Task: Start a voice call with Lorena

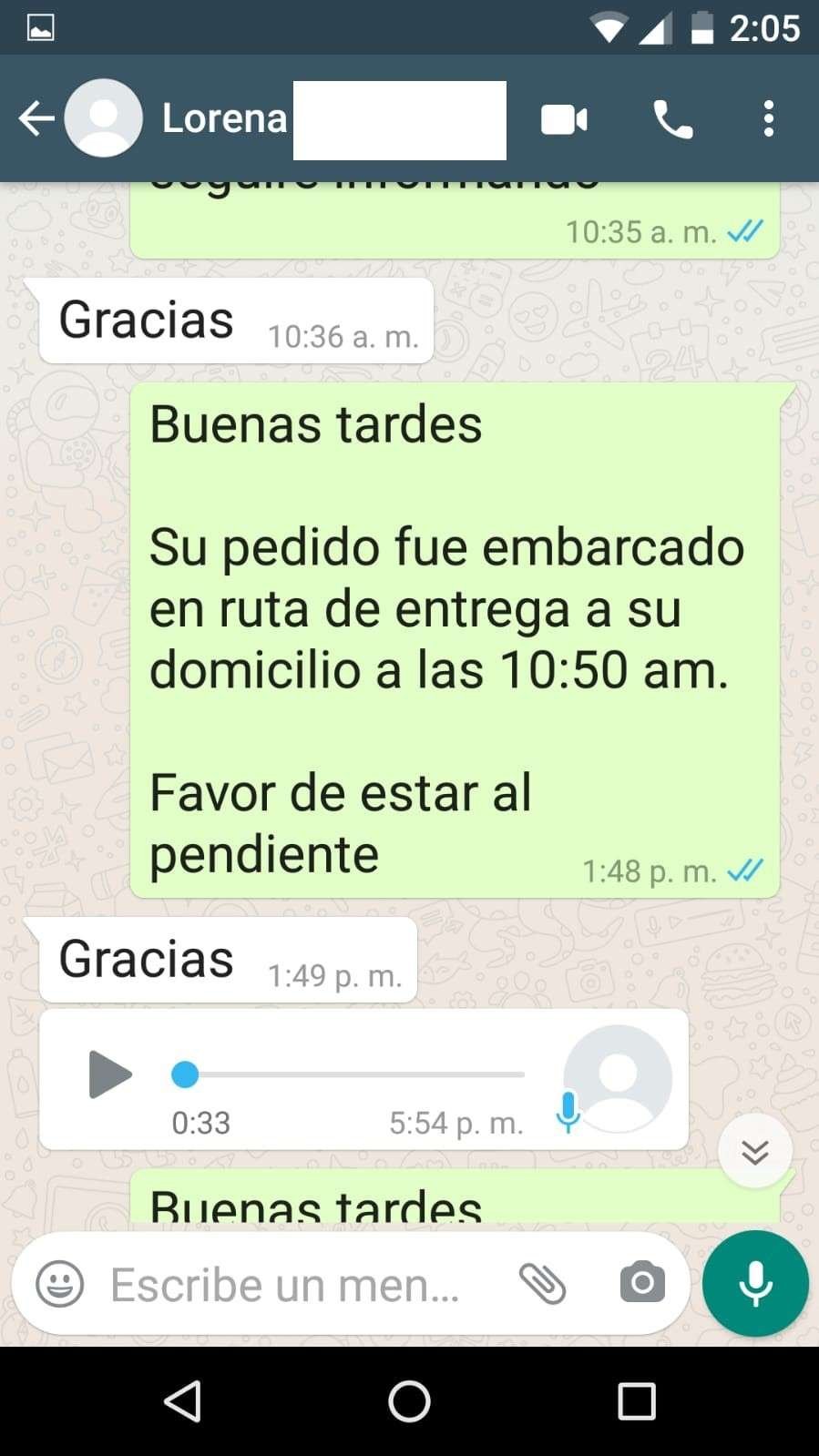Action: [672, 119]
